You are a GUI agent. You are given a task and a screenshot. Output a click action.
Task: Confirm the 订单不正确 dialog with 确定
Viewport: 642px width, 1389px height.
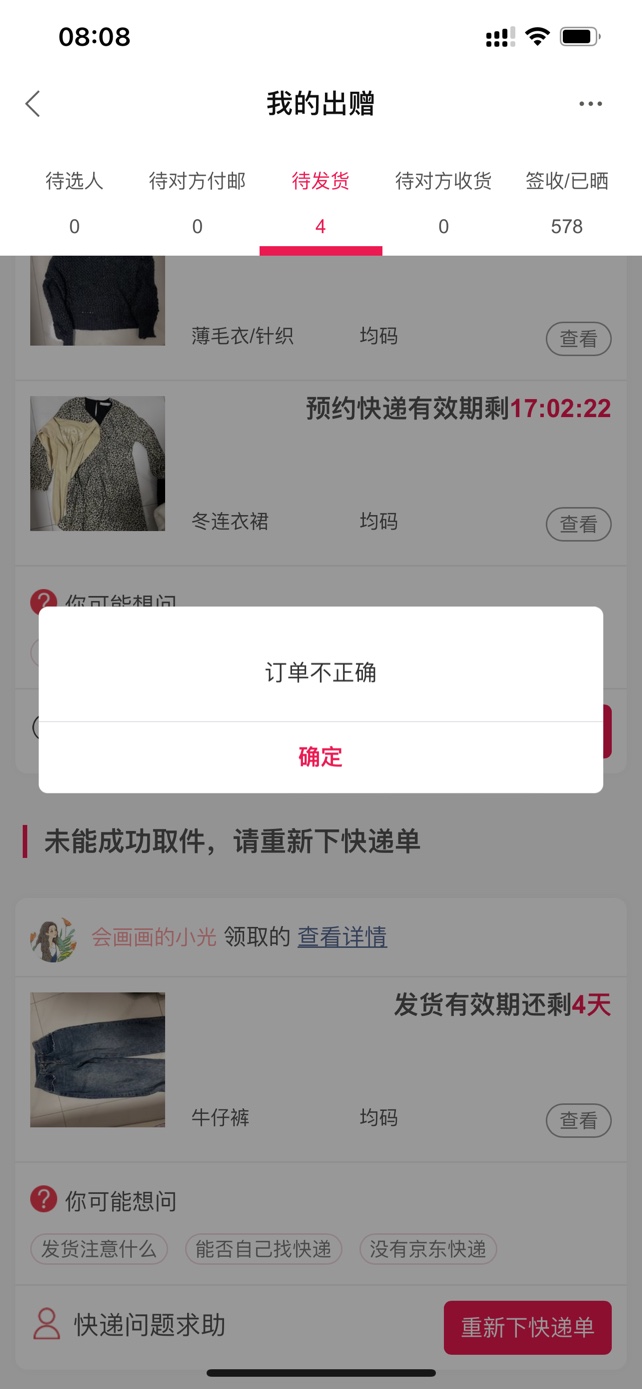click(320, 757)
